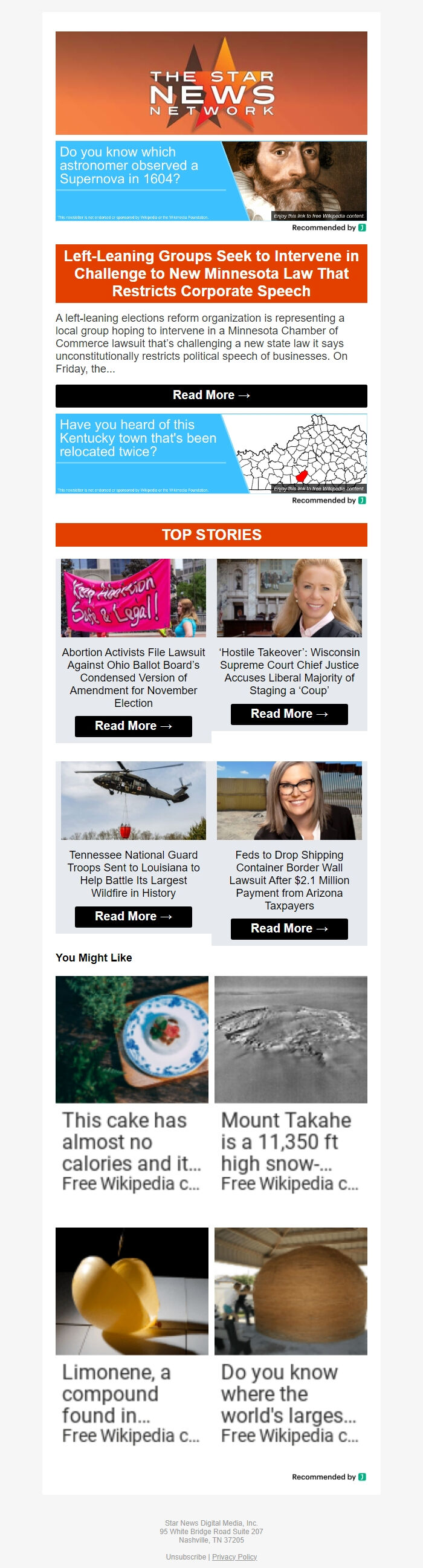Screen dimensions: 423x1568
Task: Open the Limonene compound recommendation card
Action: [132, 1336]
